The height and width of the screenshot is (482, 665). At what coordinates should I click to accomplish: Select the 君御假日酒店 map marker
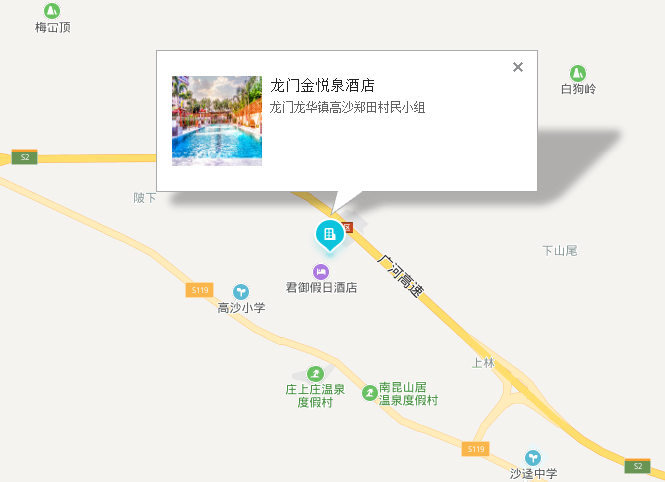coord(321,272)
